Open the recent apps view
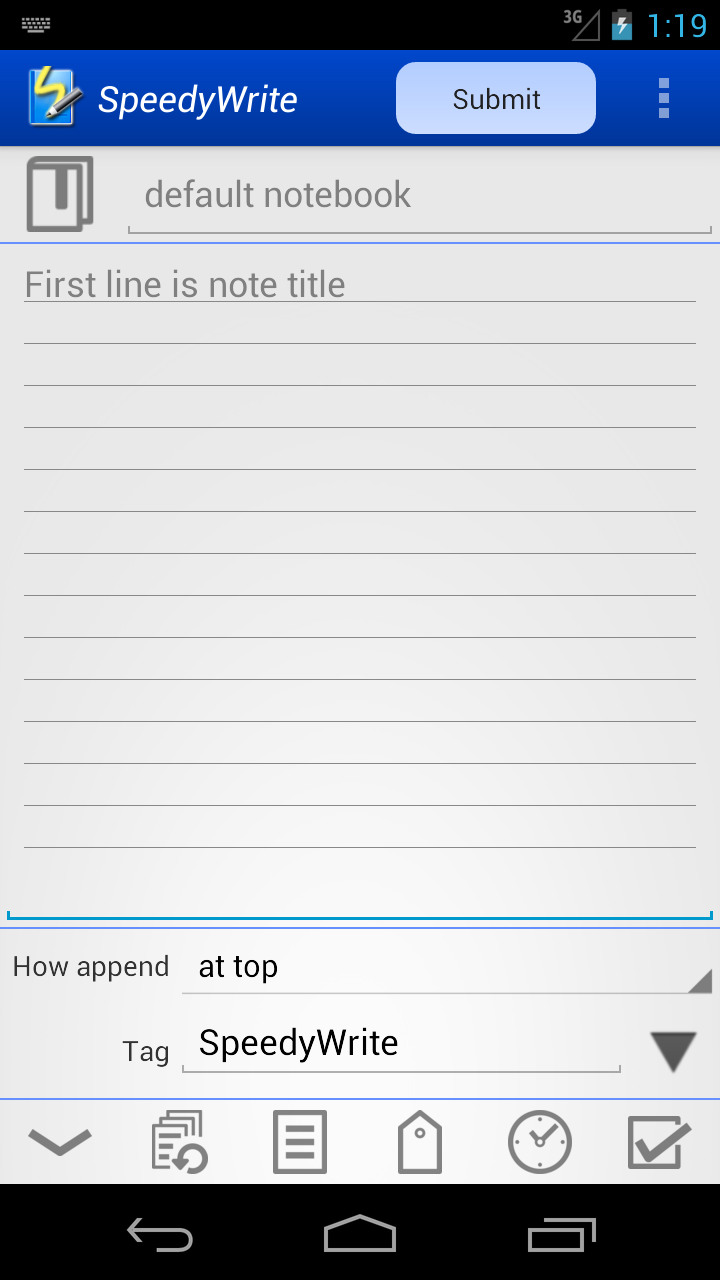720x1280 pixels. [561, 1234]
